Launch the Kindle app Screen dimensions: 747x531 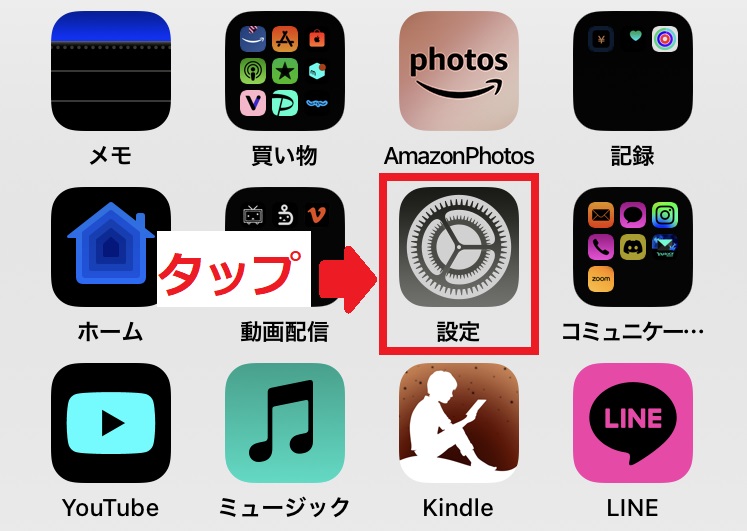coord(459,422)
